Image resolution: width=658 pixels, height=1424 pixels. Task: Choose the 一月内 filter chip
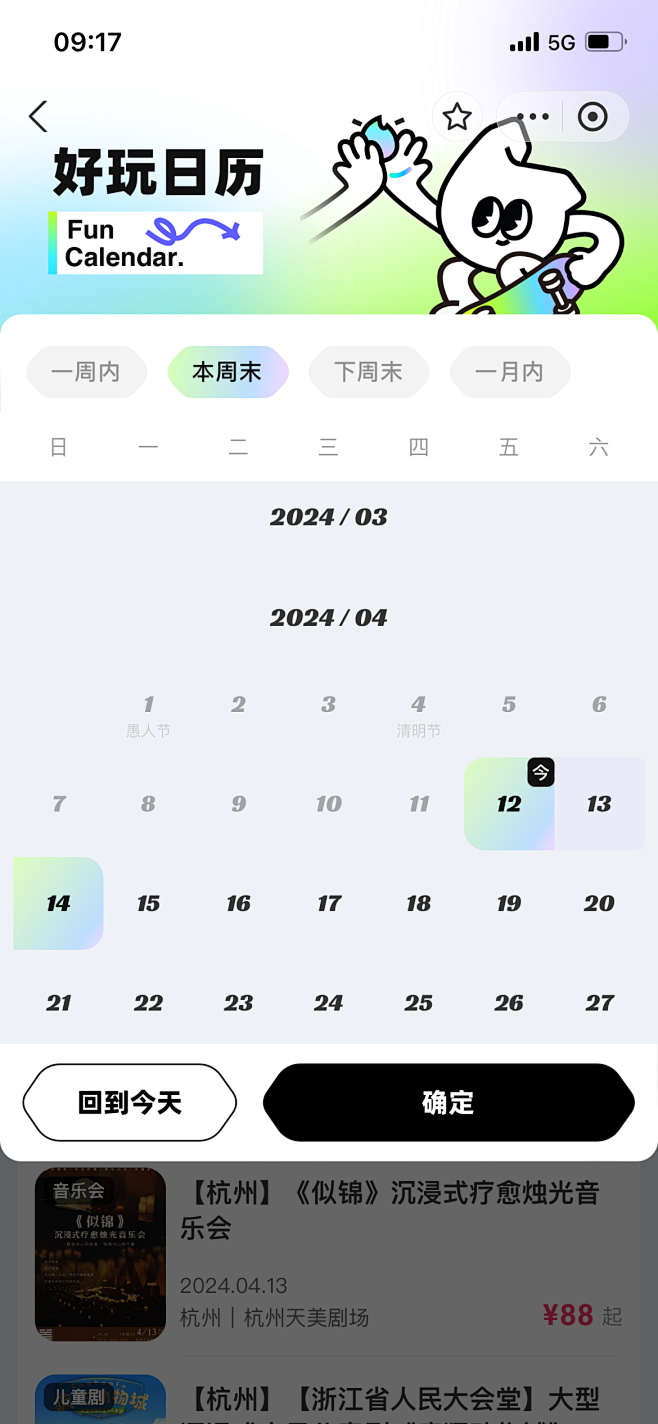(x=510, y=372)
